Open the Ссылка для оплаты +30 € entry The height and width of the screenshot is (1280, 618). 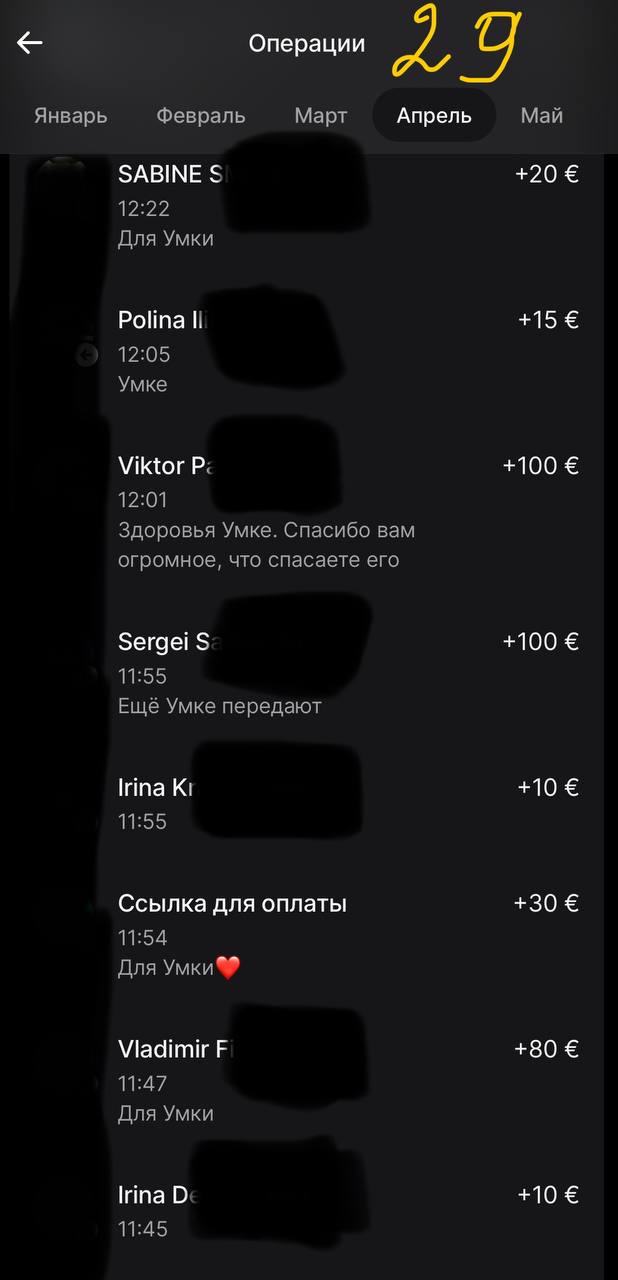[340, 935]
